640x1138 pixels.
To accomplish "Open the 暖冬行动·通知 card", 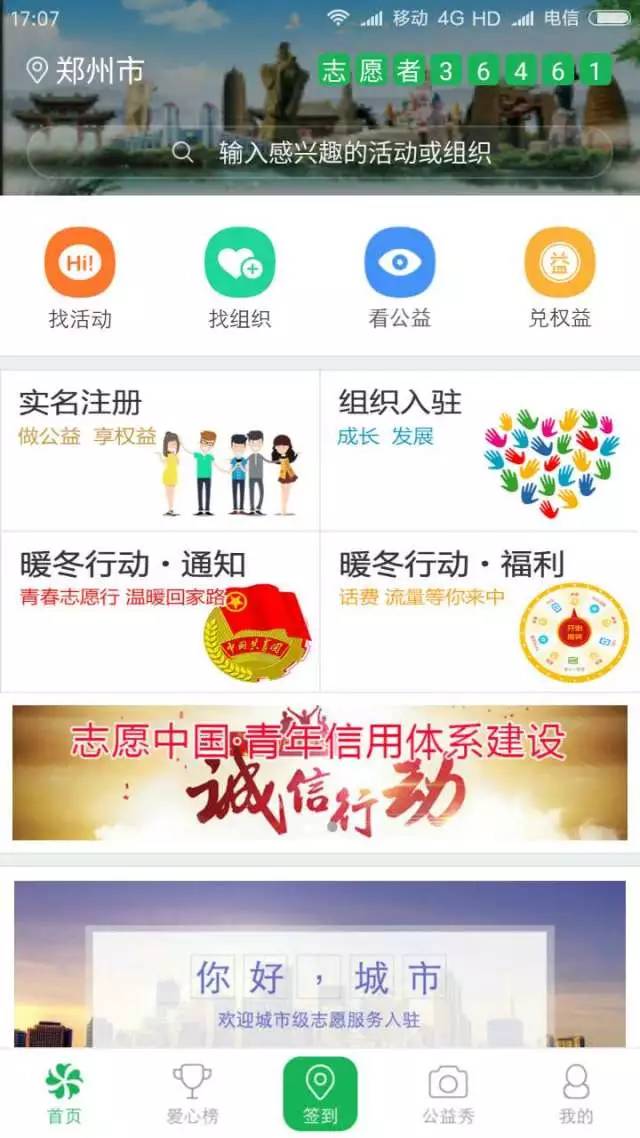I will (160, 612).
